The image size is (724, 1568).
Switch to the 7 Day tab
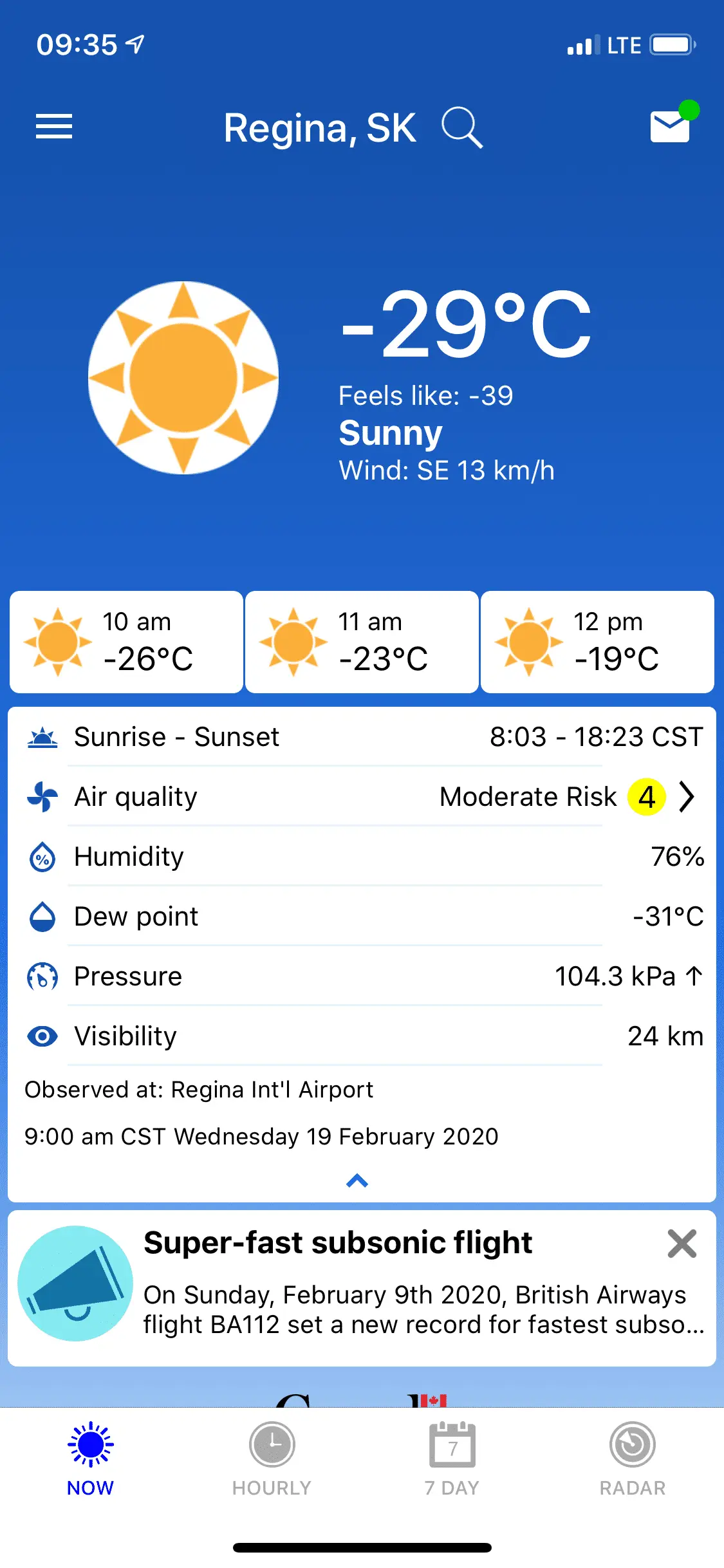pyautogui.click(x=452, y=1459)
